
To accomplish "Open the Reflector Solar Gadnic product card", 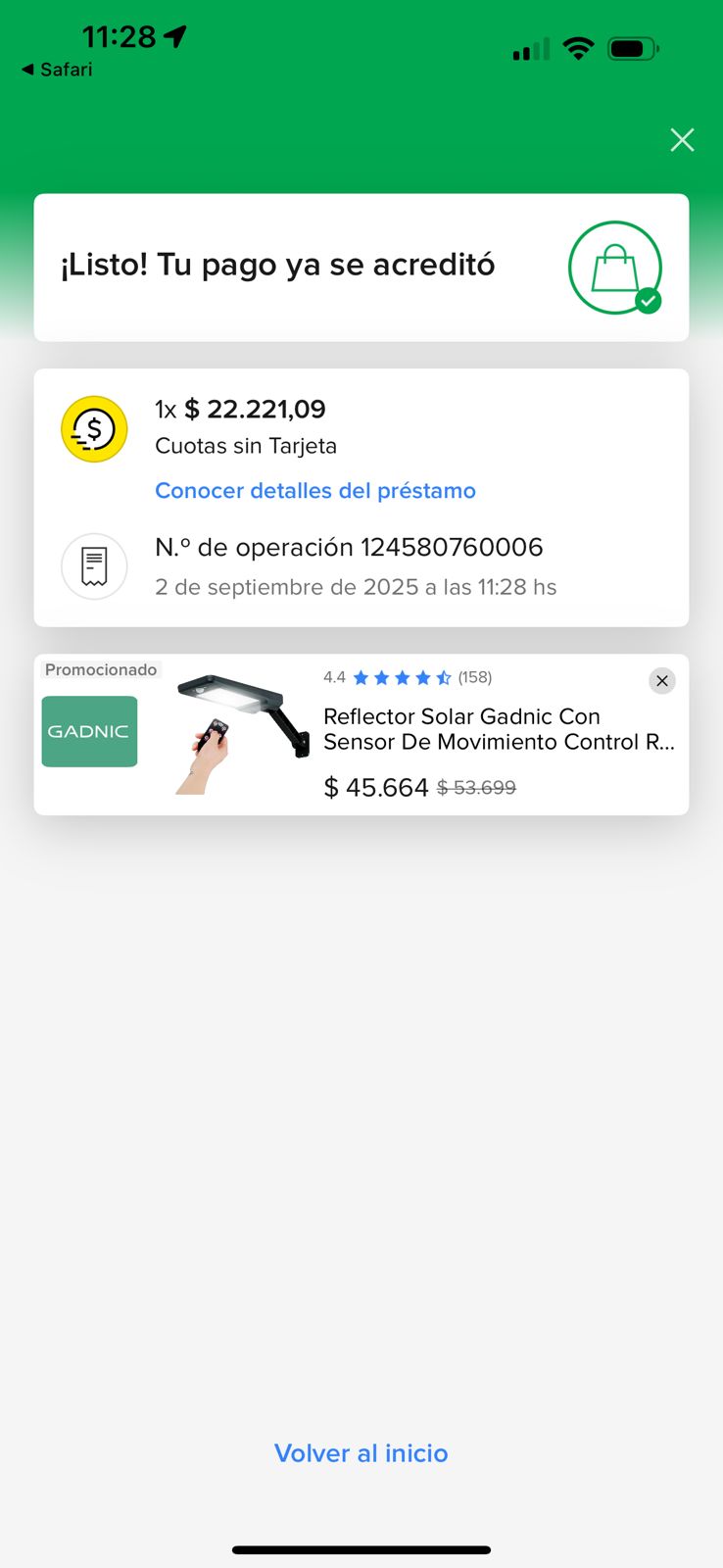I will tap(498, 730).
